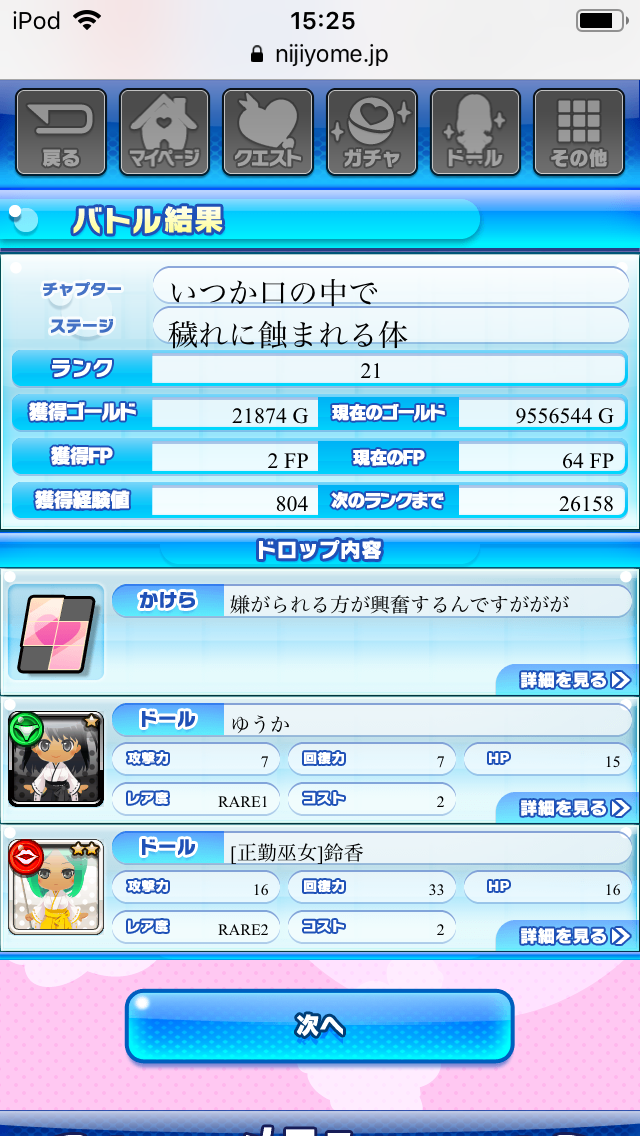Open the ドール menu

475,132
